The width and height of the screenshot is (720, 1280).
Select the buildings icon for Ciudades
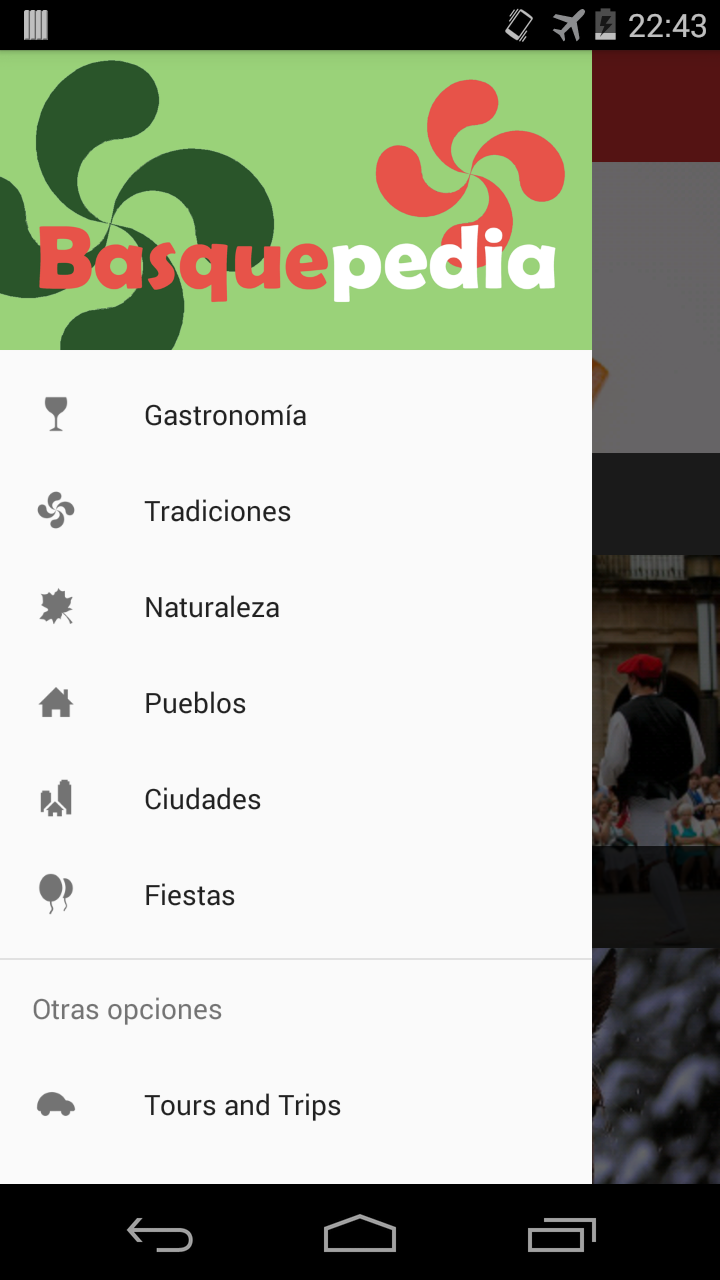tap(56, 797)
